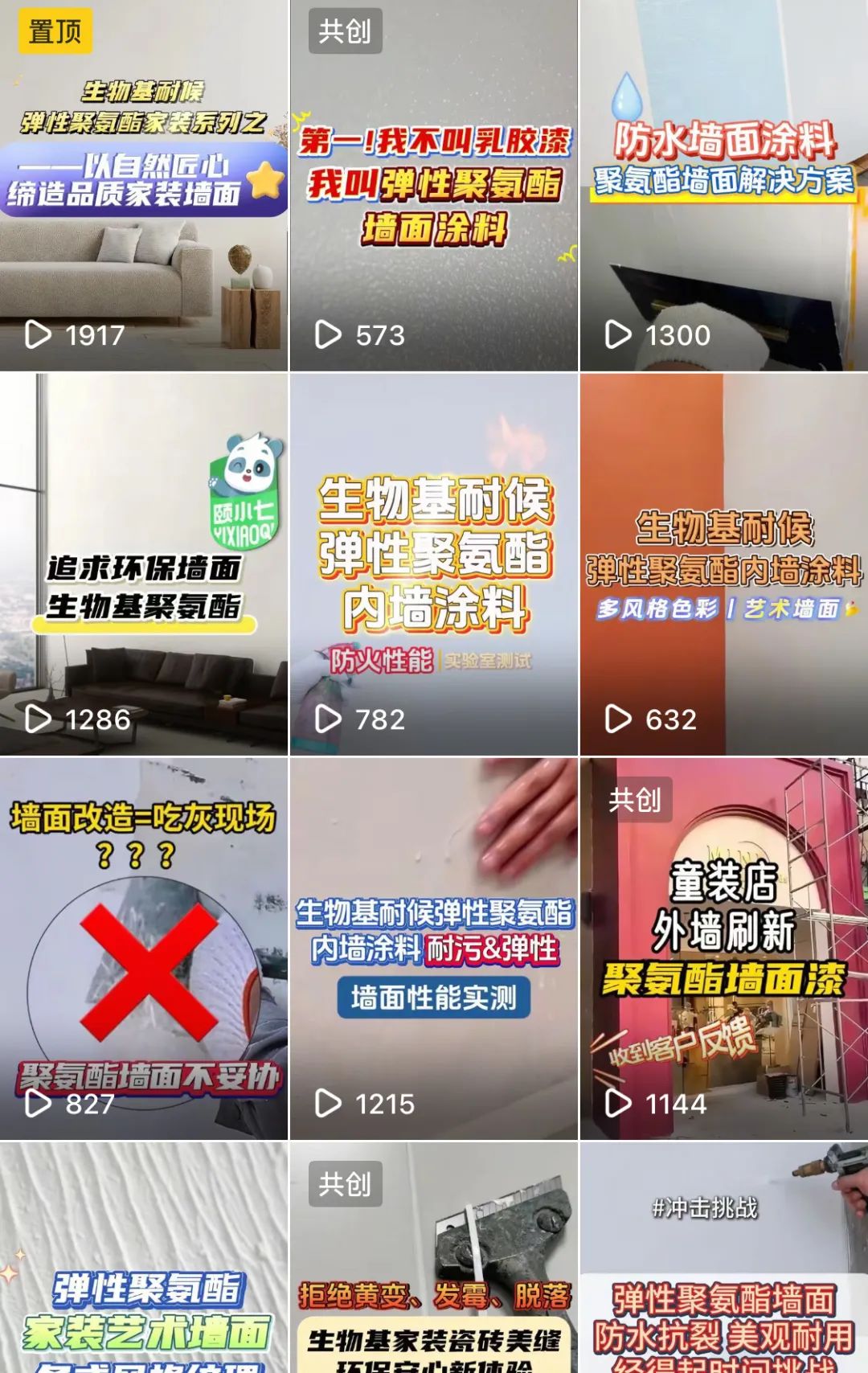Watch the 童装店外墙刷新 video
This screenshot has height=1373, width=868.
tap(723, 949)
